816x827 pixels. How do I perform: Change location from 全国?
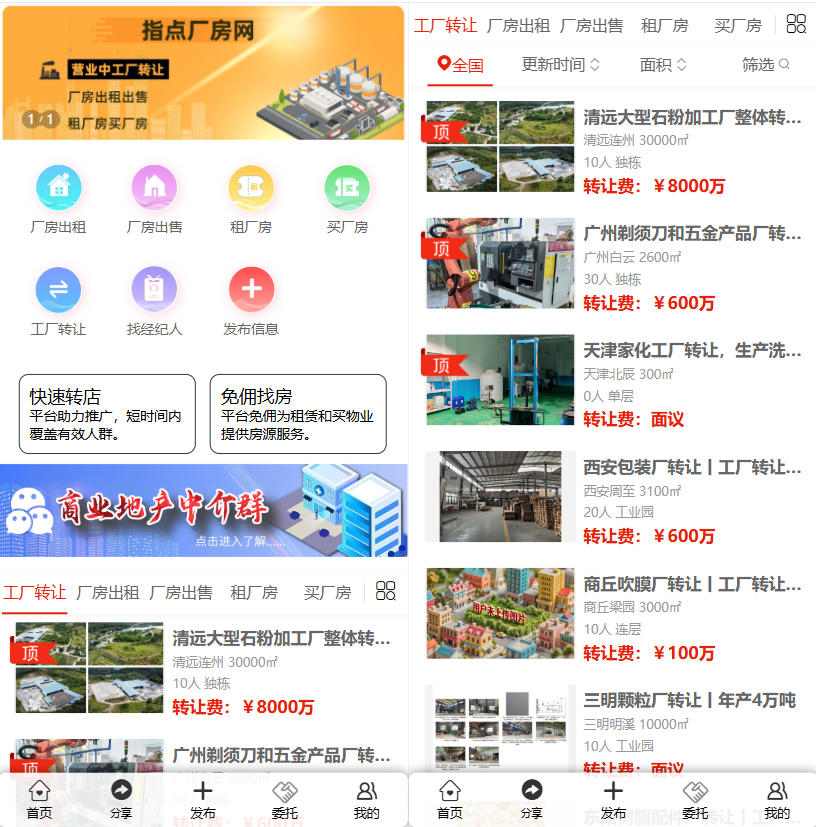(x=460, y=65)
